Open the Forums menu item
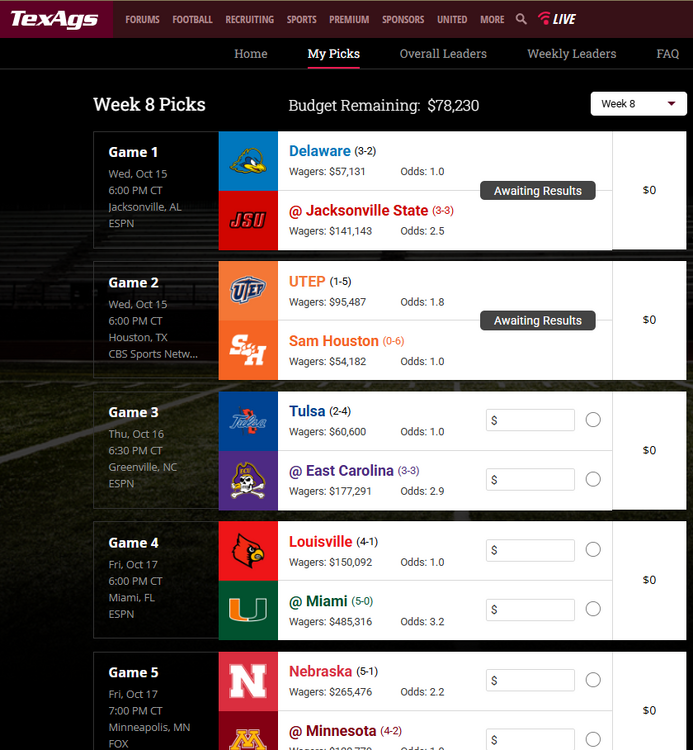Image resolution: width=693 pixels, height=750 pixels. click(x=143, y=19)
